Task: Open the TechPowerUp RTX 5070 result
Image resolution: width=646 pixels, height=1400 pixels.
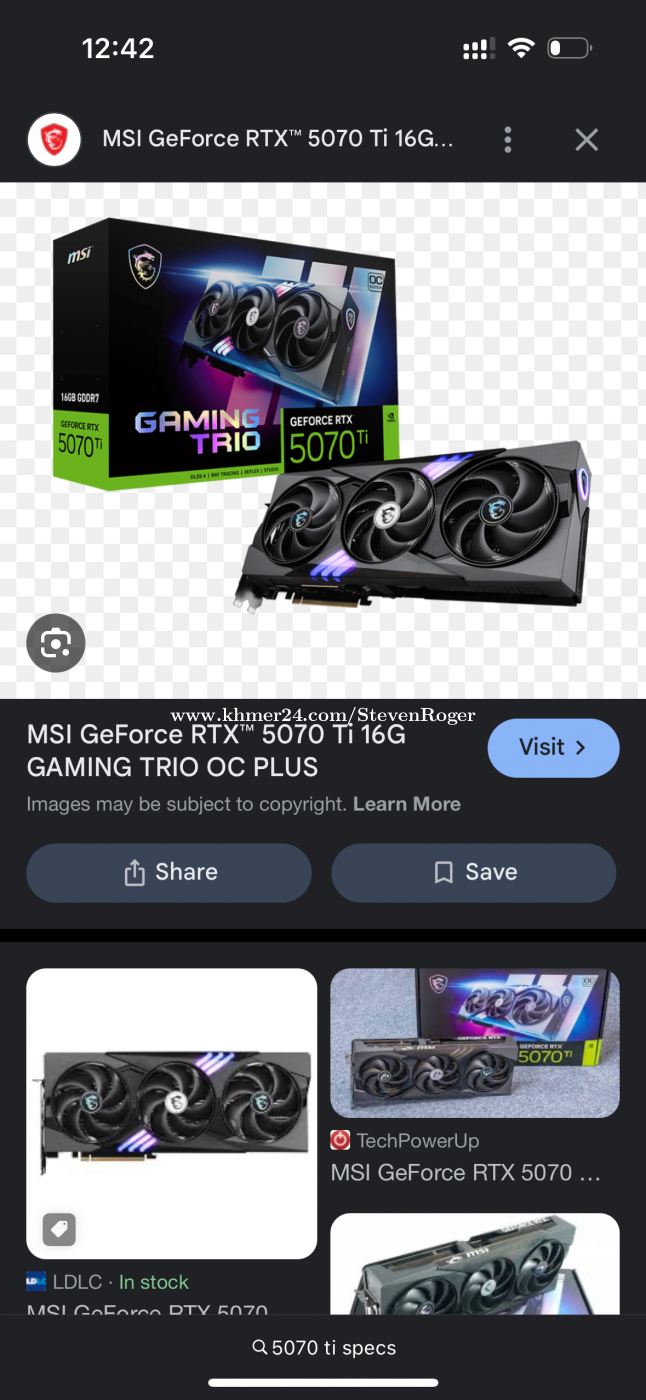Action: click(x=475, y=1043)
